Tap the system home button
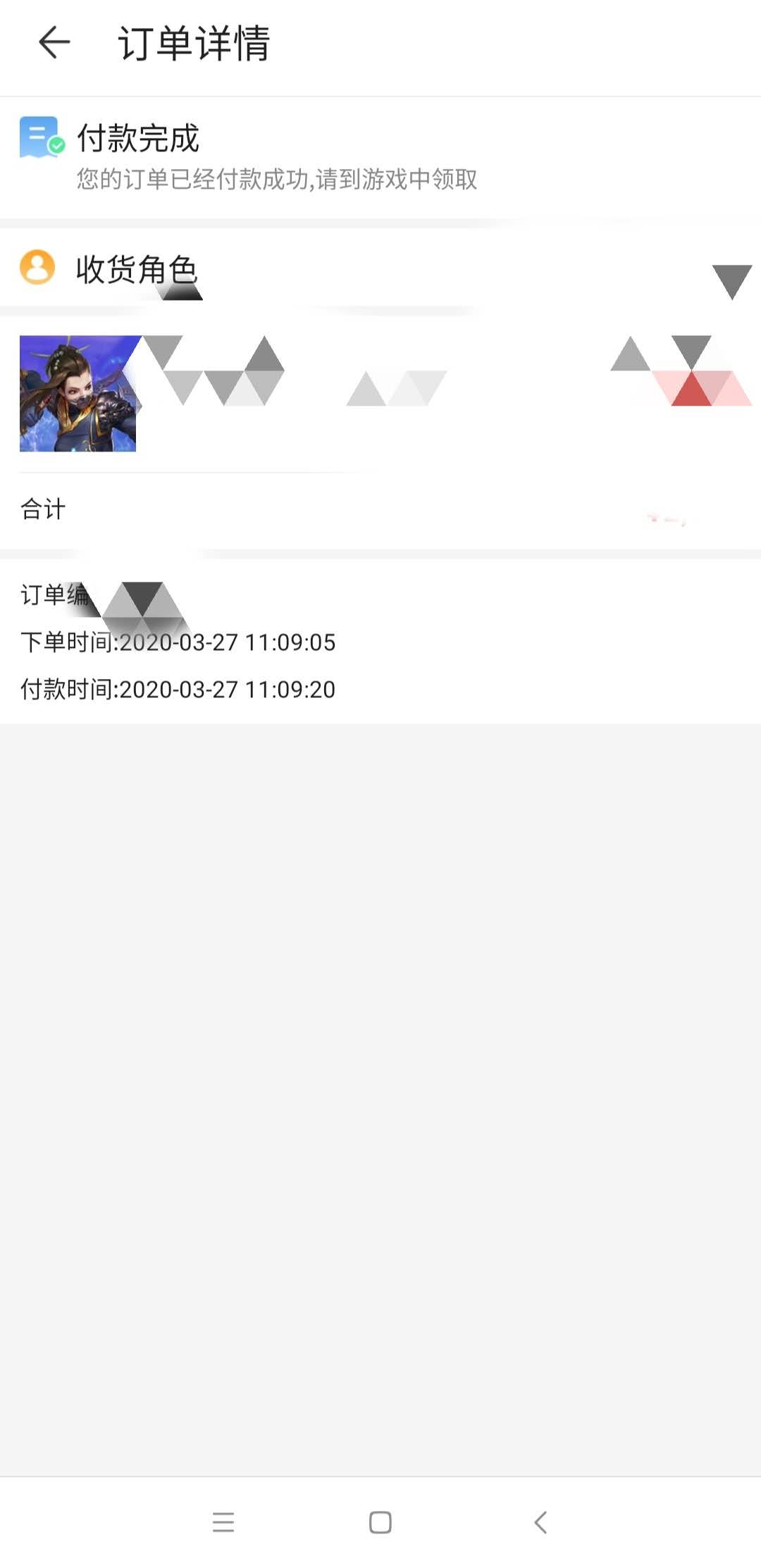 pyautogui.click(x=380, y=1522)
